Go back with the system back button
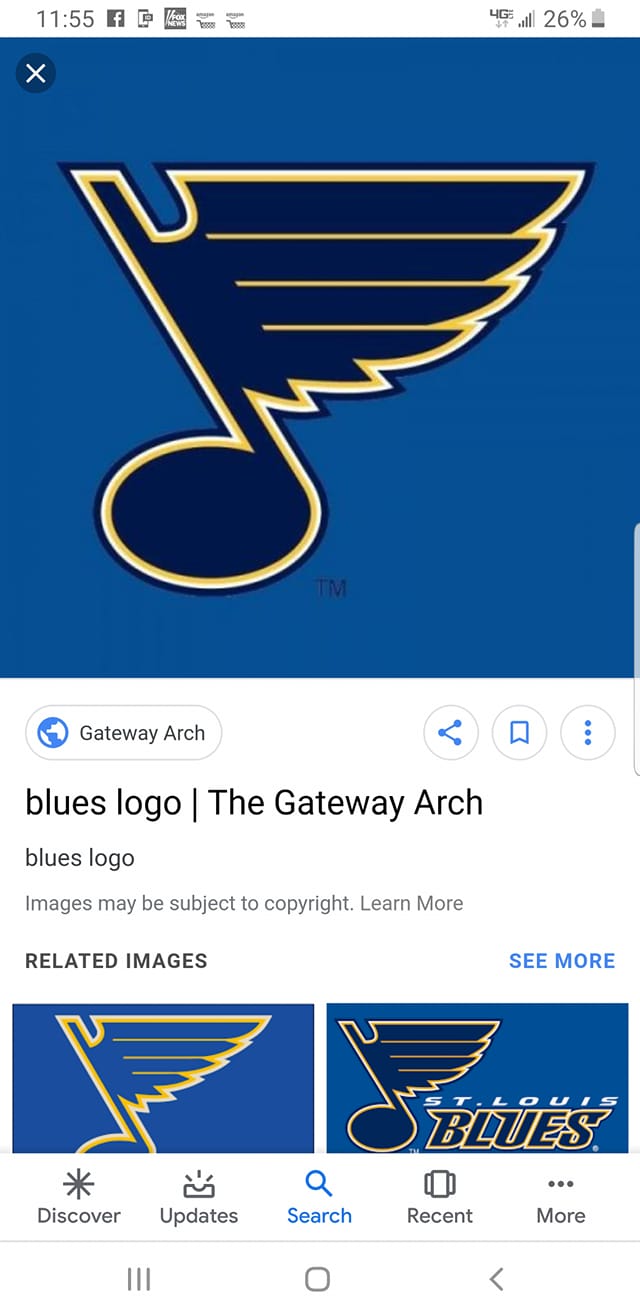Image resolution: width=640 pixels, height=1315 pixels. point(496,1278)
